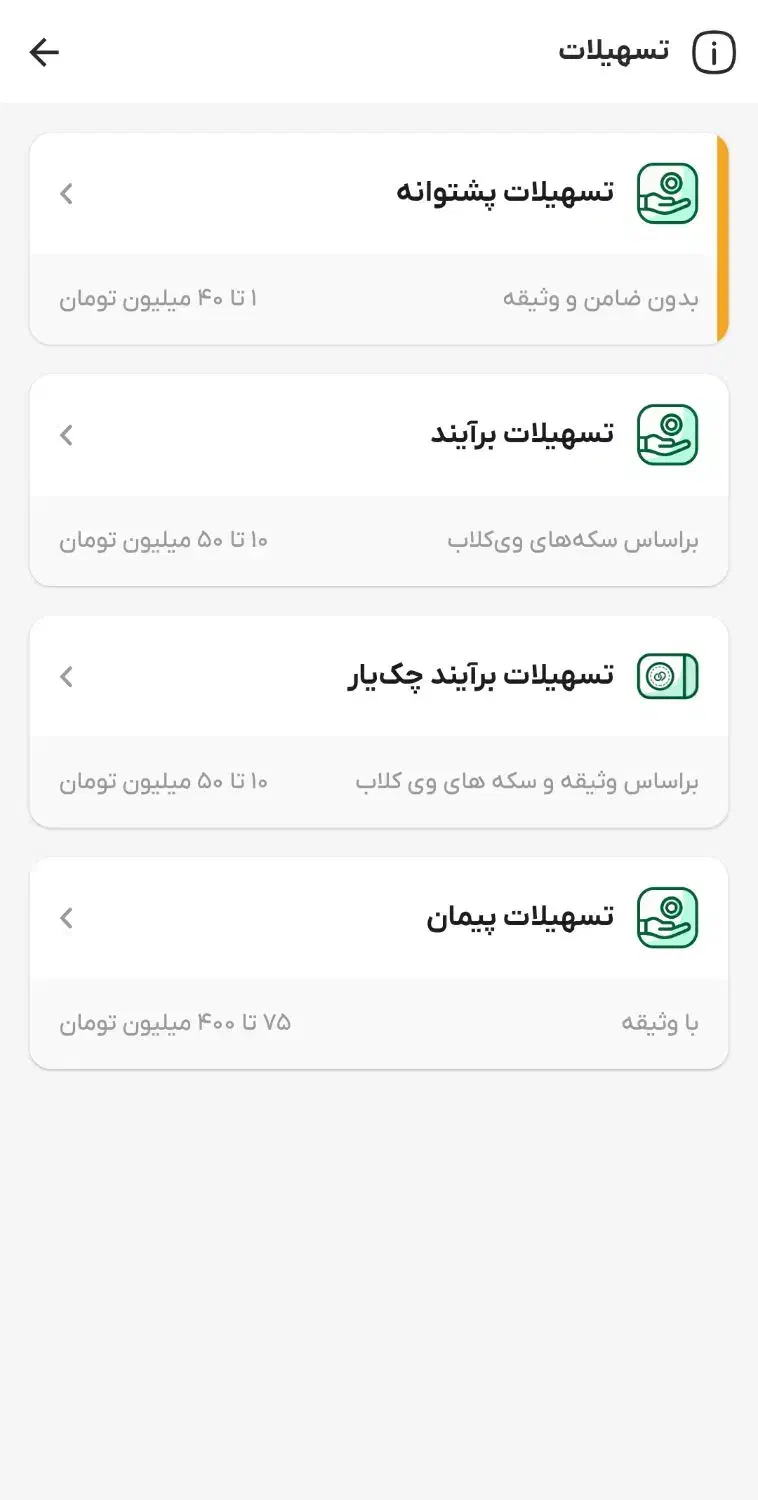Open the info circle icon in the header
This screenshot has width=758, height=1500.
tap(714, 52)
